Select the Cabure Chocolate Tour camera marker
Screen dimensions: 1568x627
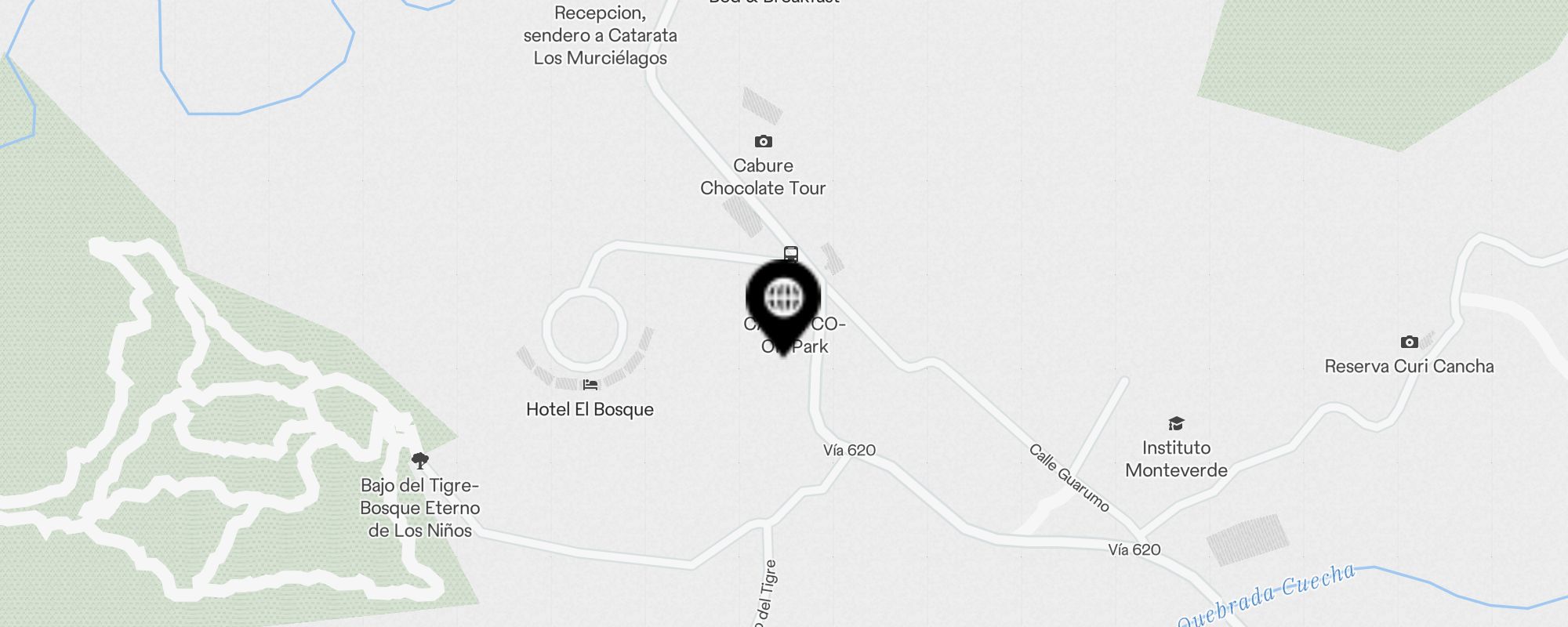click(x=763, y=142)
